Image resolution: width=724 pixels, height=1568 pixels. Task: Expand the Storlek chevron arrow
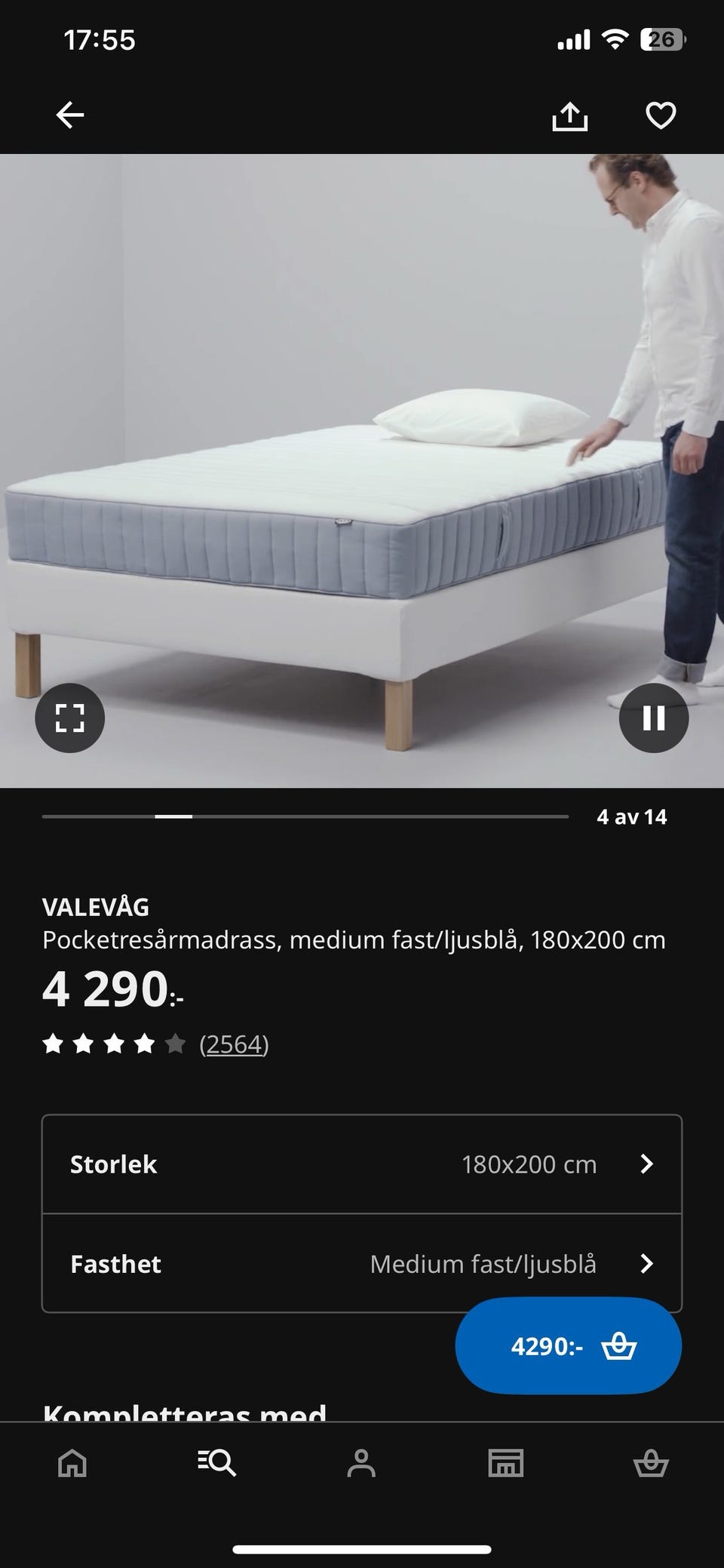647,1164
